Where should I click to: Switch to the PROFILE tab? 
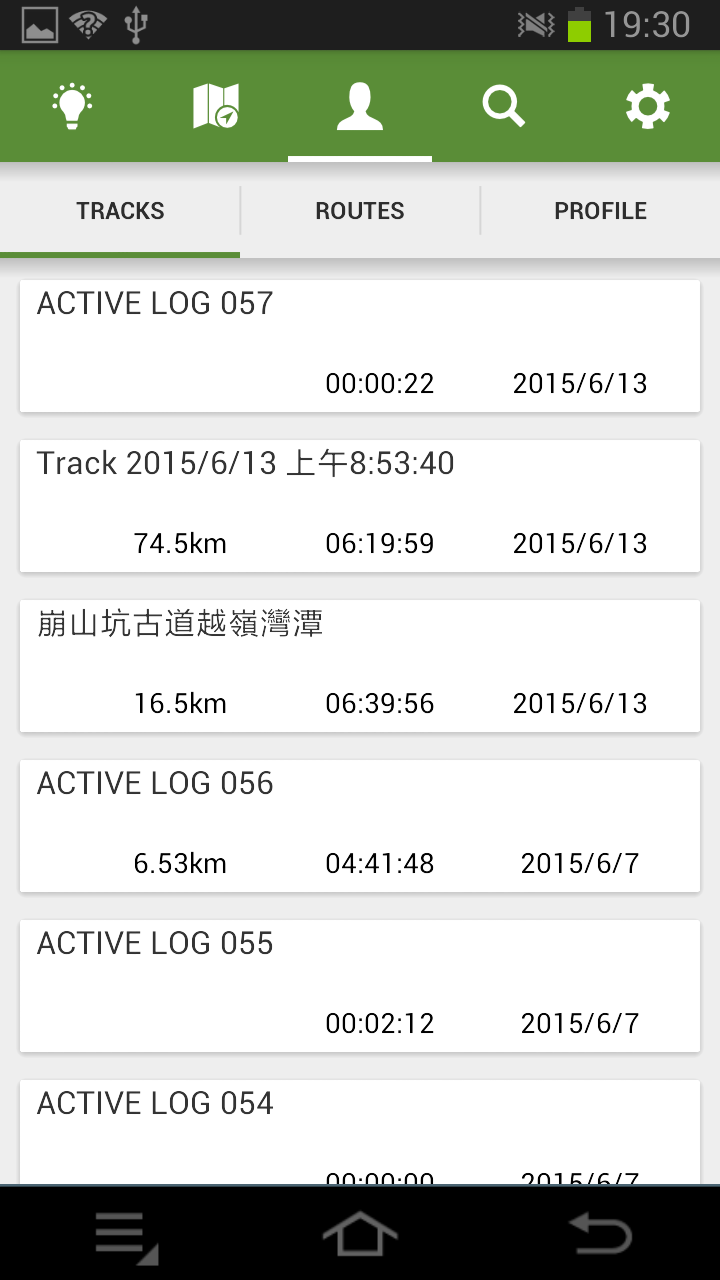coord(600,211)
